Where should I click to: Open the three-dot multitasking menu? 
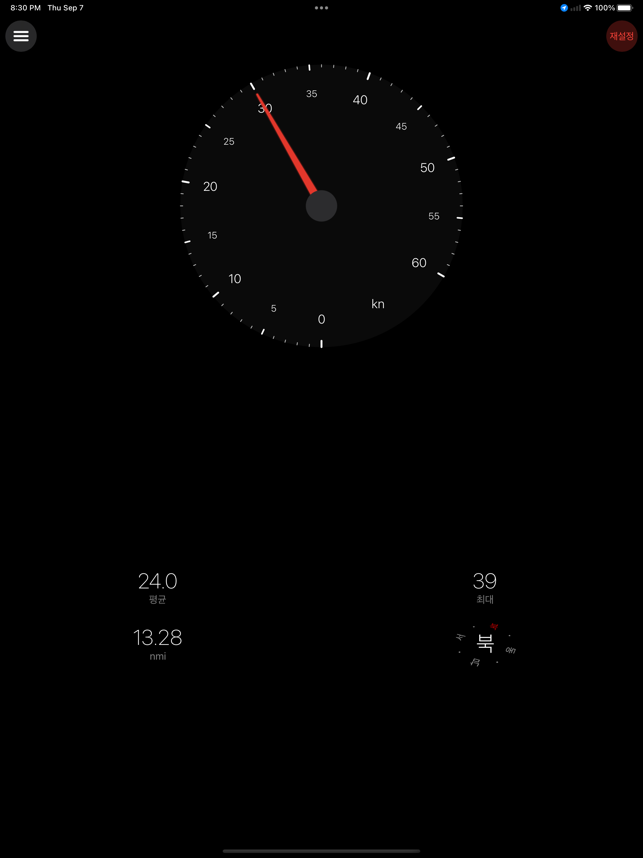point(321,8)
